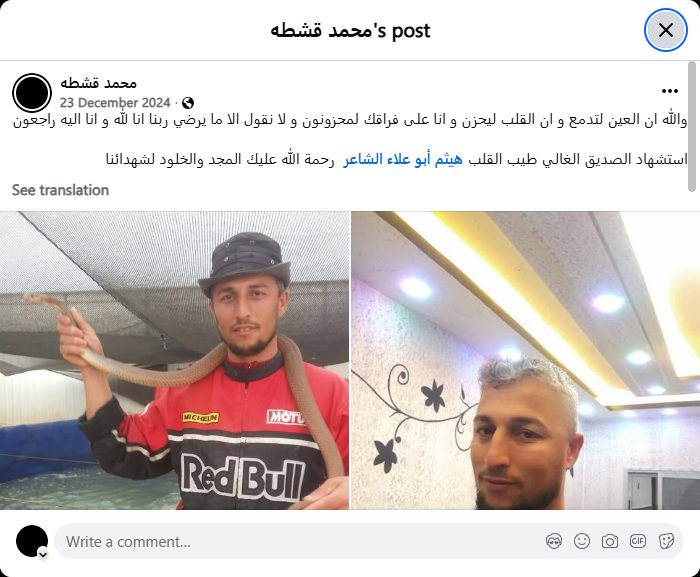This screenshot has height=577, width=700.
Task: Switch commenting identity via avatar
Action: pyautogui.click(x=32, y=542)
